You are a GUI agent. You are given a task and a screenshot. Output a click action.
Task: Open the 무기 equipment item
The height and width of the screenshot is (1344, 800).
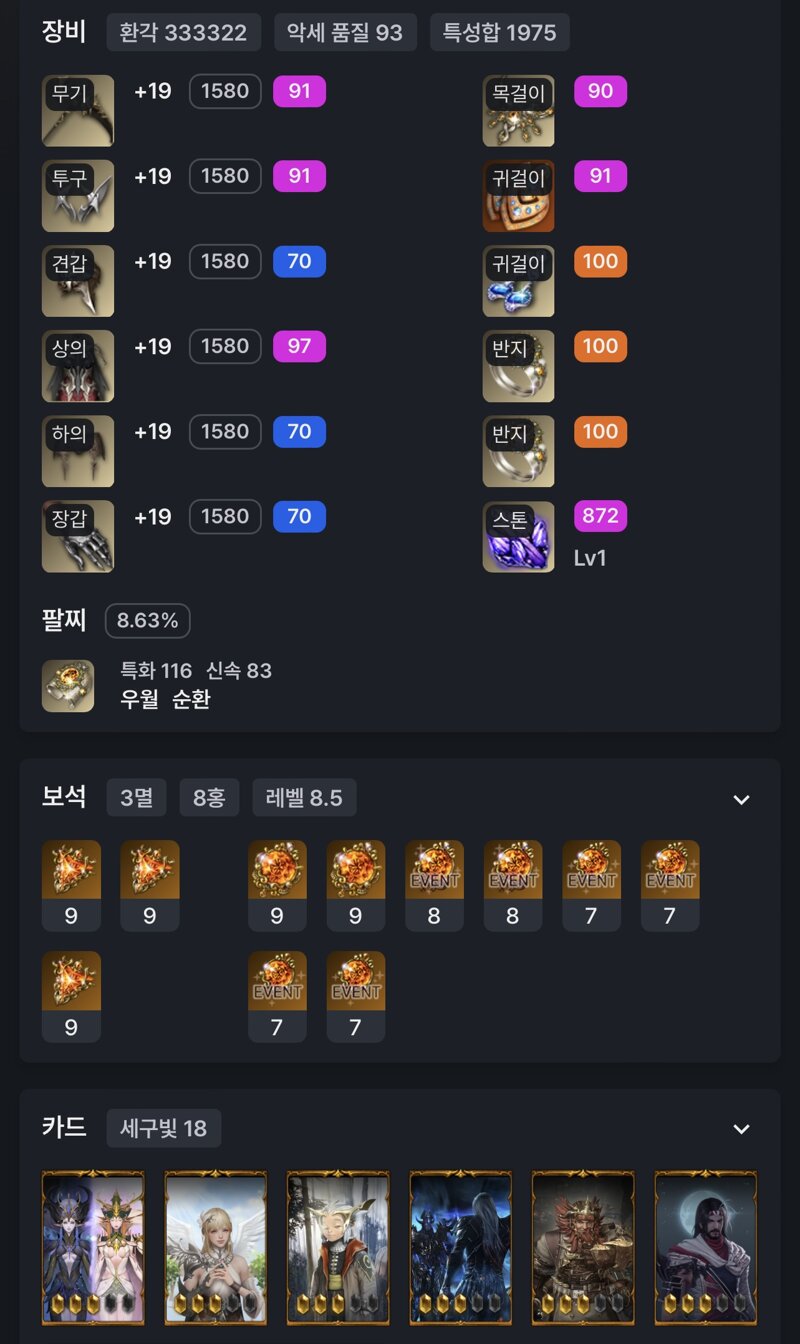78,111
